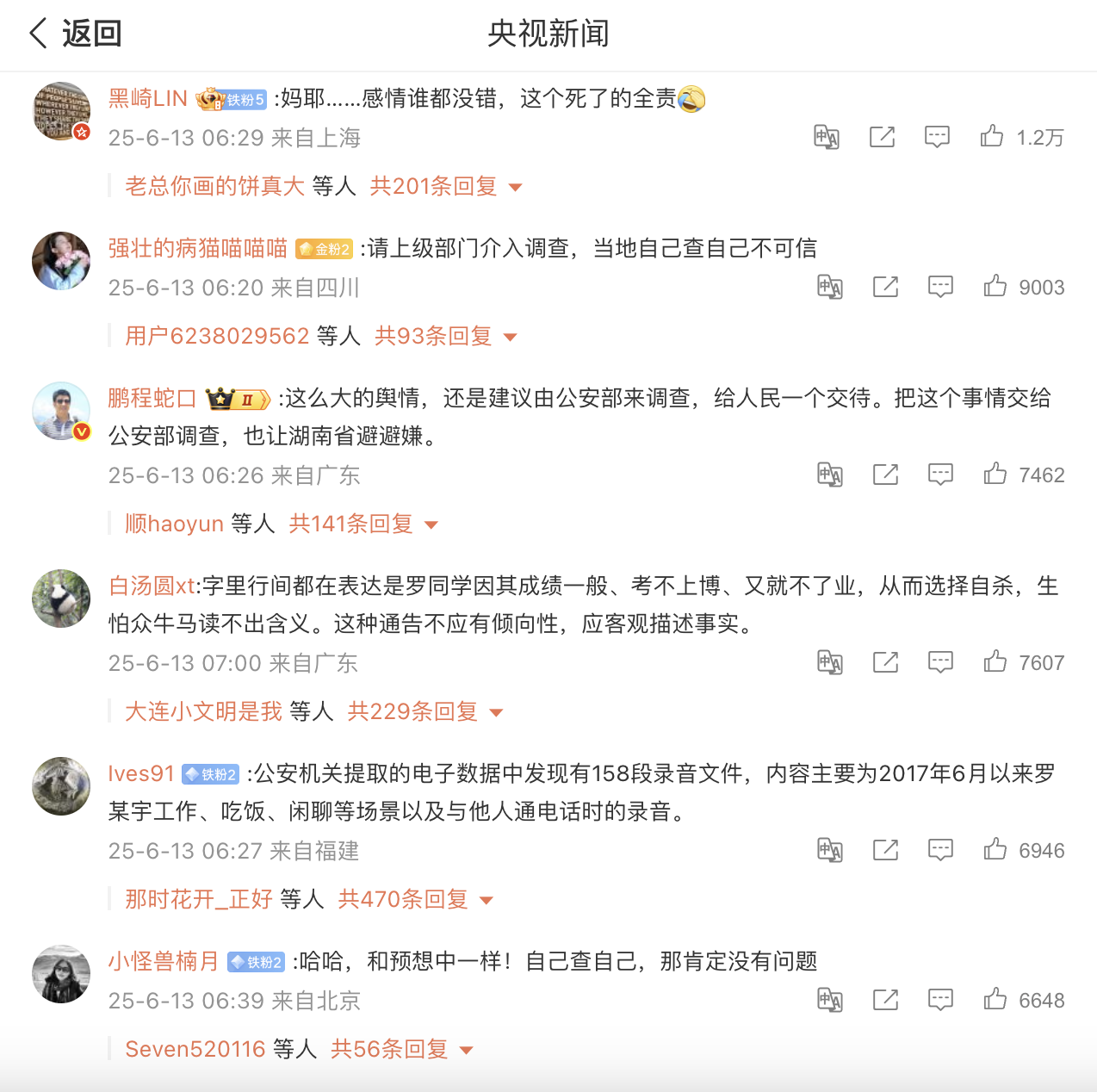Like 白汤圆xt's comment
Image resolution: width=1097 pixels, height=1092 pixels.
coord(995,662)
